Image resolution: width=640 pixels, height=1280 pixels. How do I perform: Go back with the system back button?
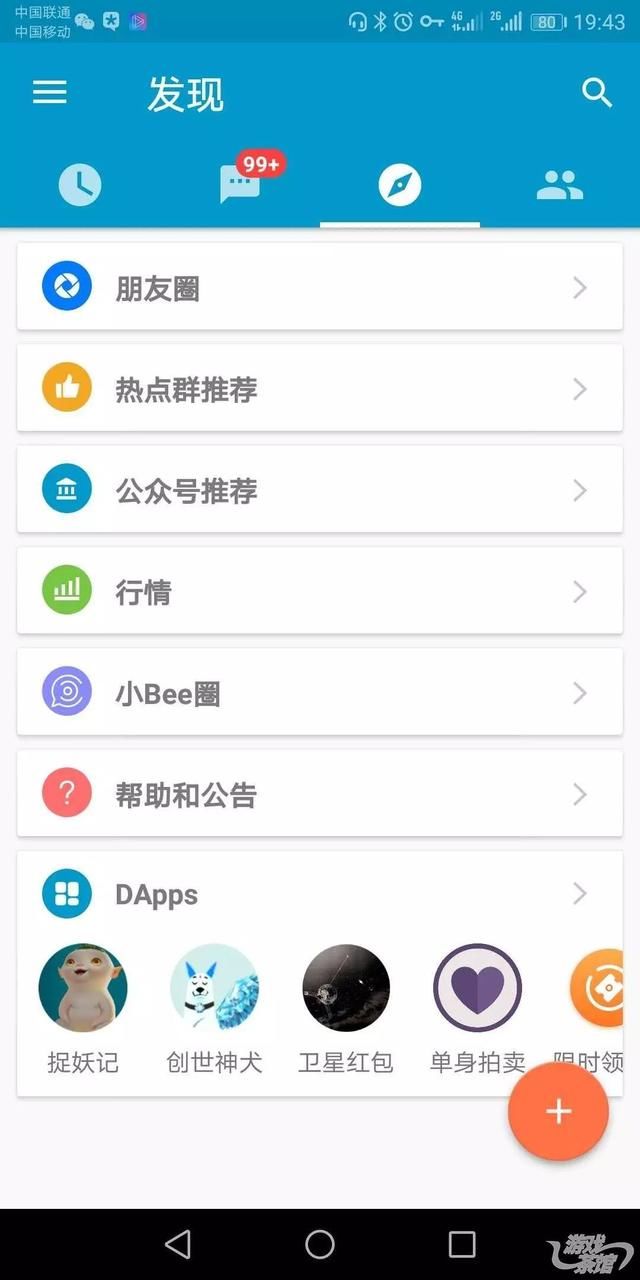(178, 1244)
